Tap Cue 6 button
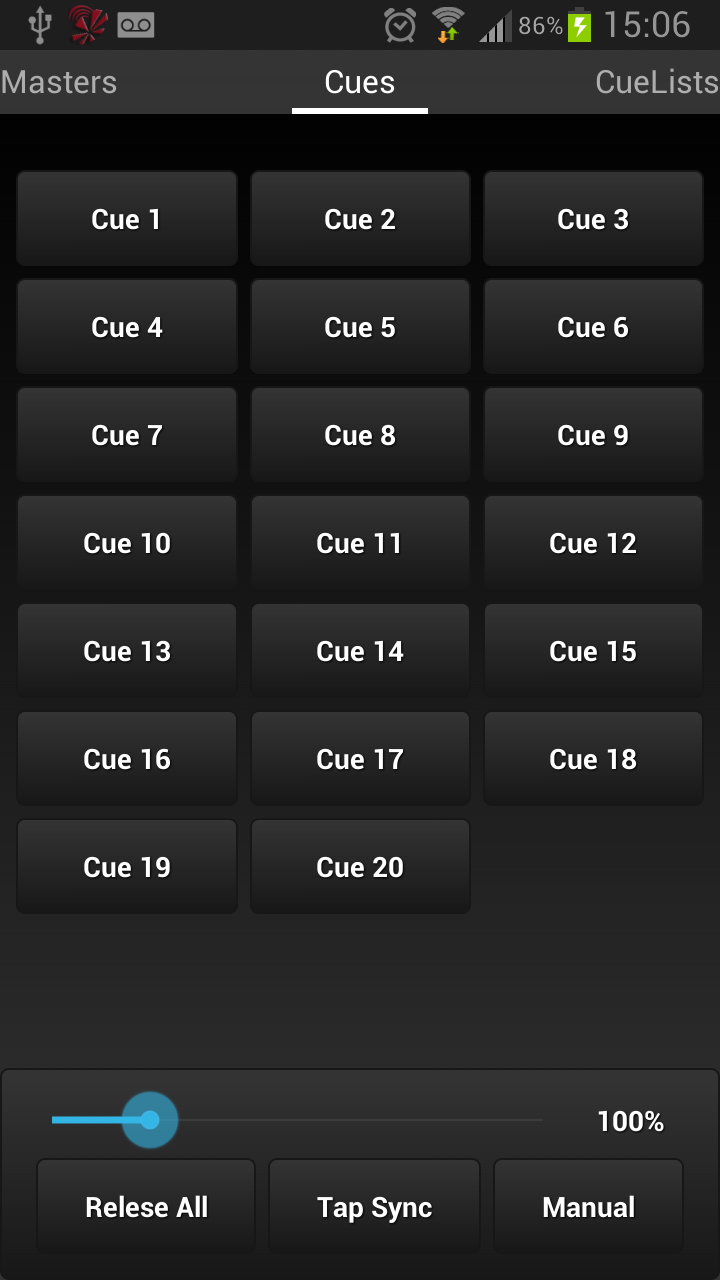 [x=593, y=327]
